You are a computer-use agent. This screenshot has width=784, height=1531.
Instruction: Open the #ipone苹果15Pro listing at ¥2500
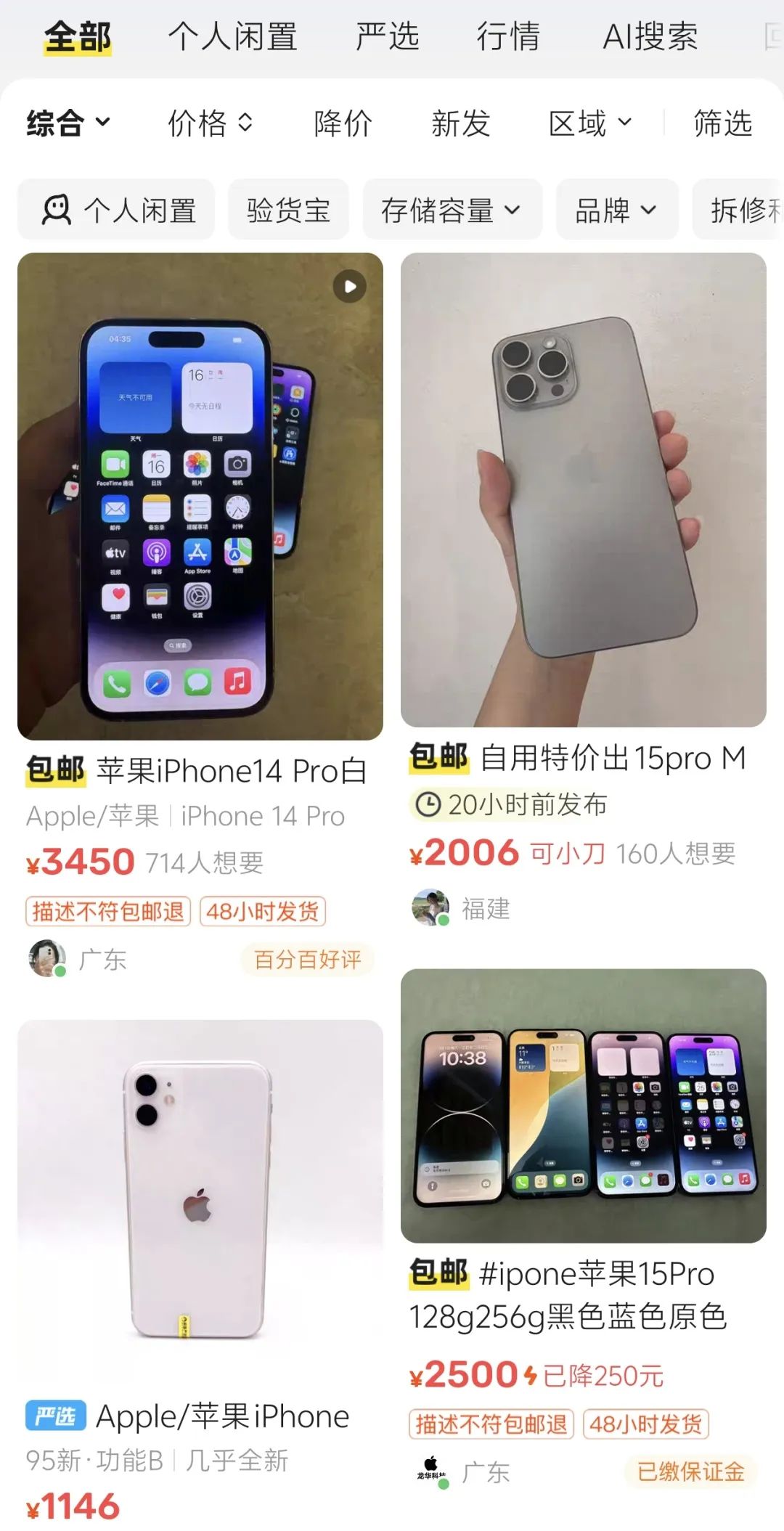(x=583, y=1106)
